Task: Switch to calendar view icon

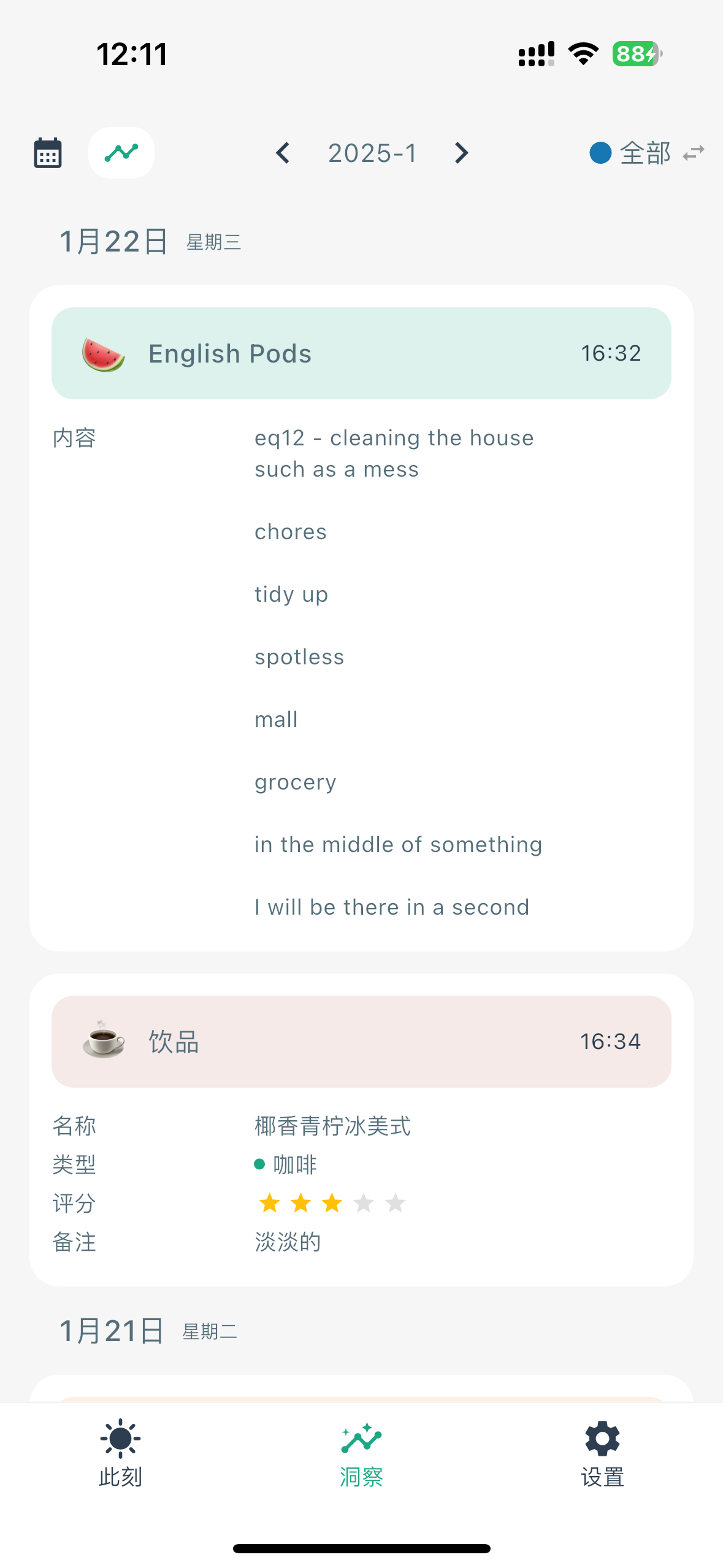Action: 48,153
